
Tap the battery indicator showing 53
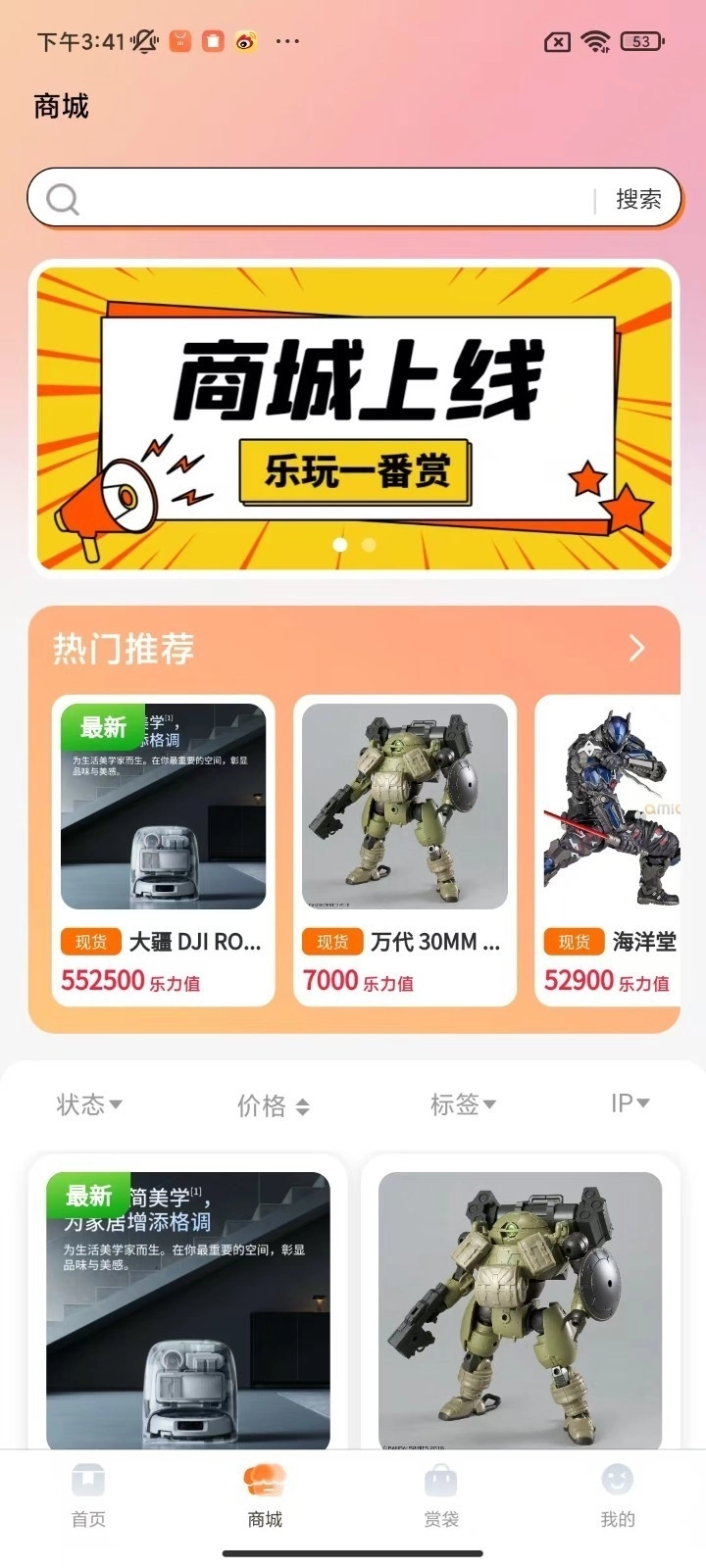[641, 41]
